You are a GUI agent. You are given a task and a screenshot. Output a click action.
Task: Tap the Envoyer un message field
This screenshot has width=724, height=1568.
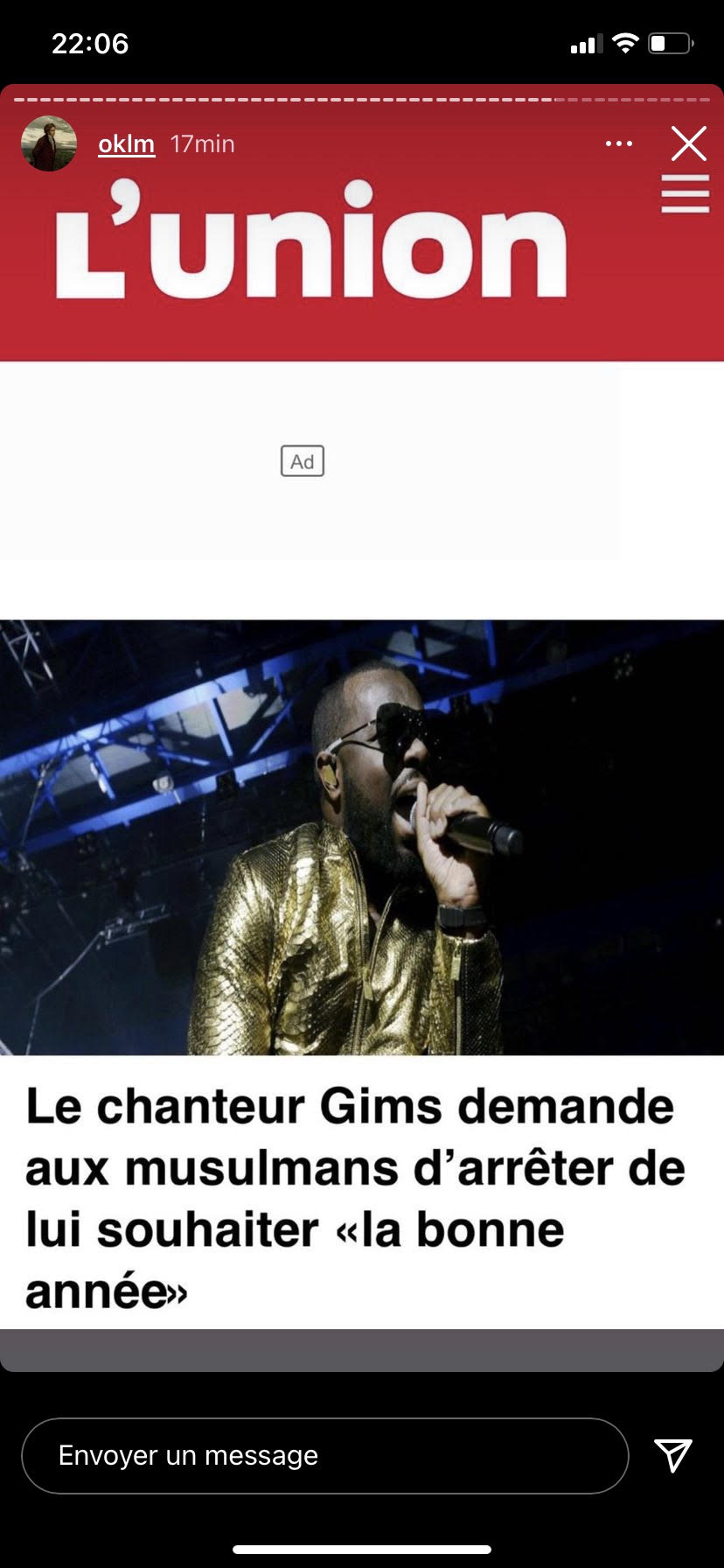click(x=324, y=1455)
